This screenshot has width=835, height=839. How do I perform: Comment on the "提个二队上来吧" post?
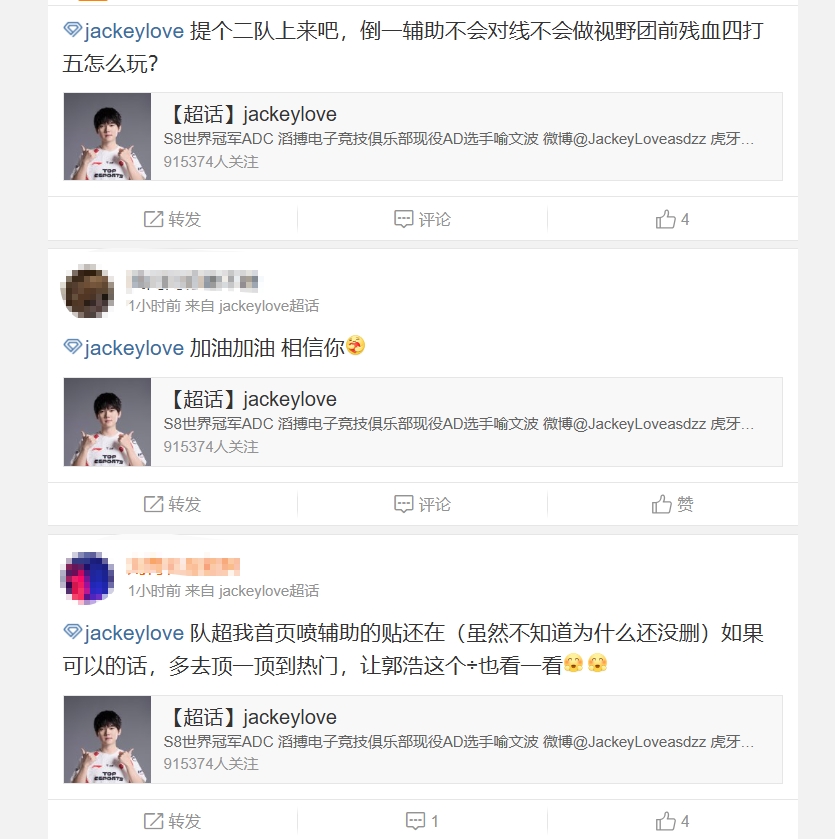point(422,219)
